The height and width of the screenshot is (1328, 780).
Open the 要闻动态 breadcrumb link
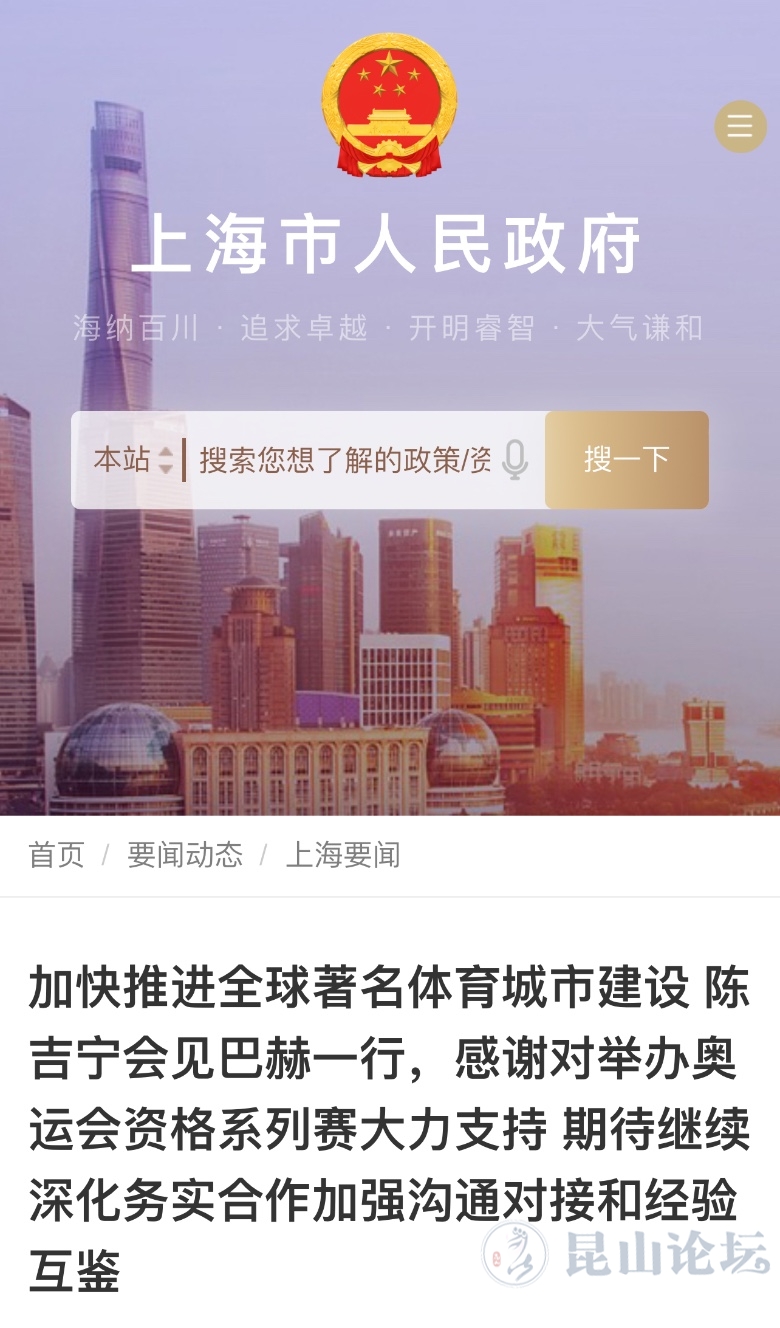185,855
